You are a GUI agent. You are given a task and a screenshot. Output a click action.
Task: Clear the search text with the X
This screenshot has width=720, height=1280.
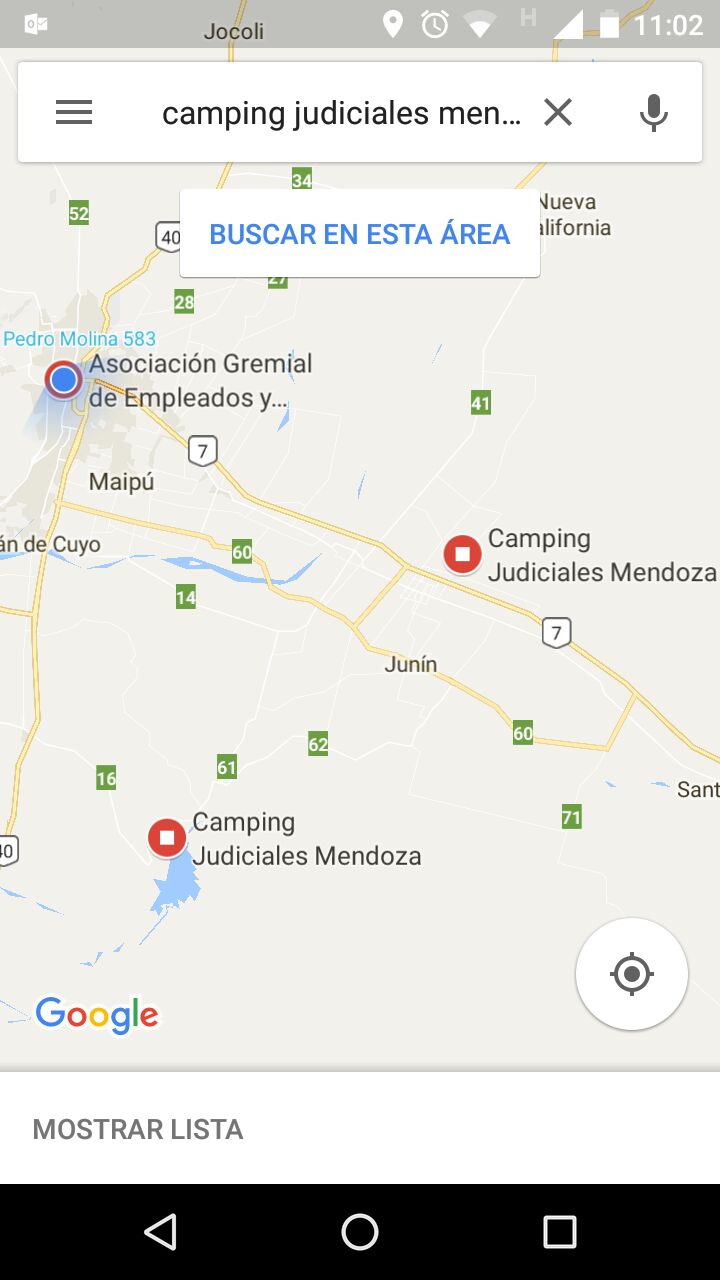click(x=558, y=113)
